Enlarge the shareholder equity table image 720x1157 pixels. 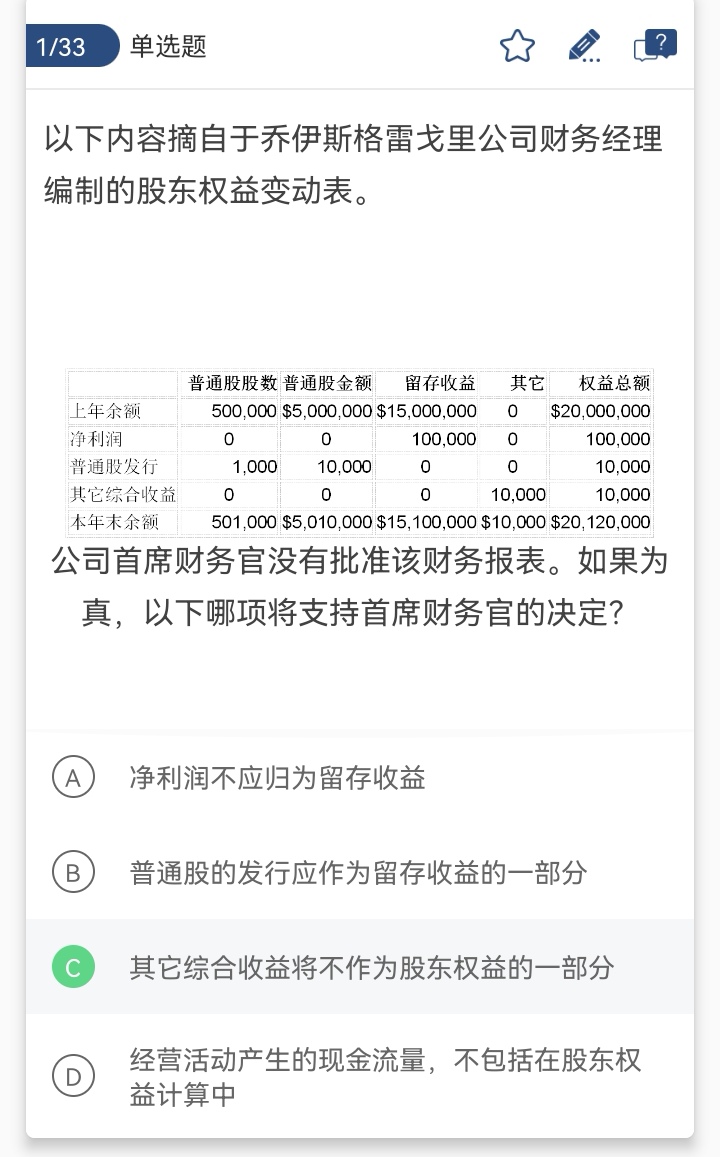coord(359,452)
